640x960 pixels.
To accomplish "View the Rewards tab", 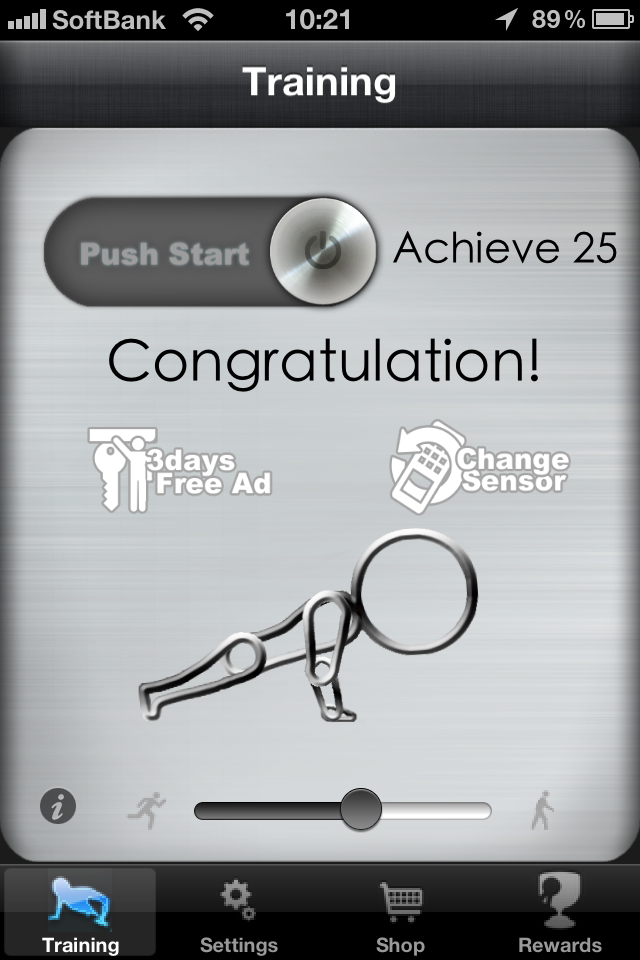I will (x=559, y=912).
